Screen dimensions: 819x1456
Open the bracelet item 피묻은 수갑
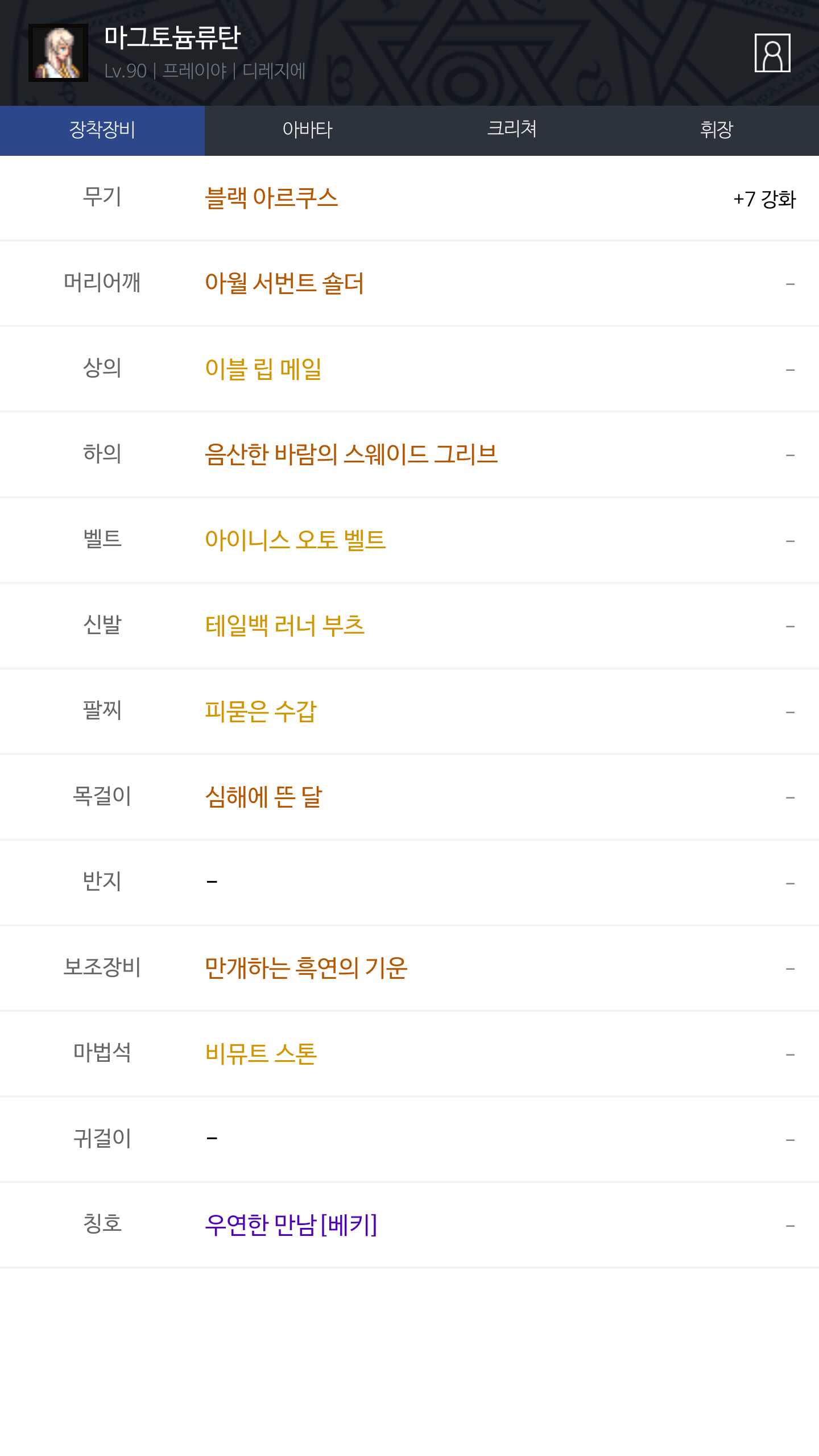pyautogui.click(x=260, y=711)
